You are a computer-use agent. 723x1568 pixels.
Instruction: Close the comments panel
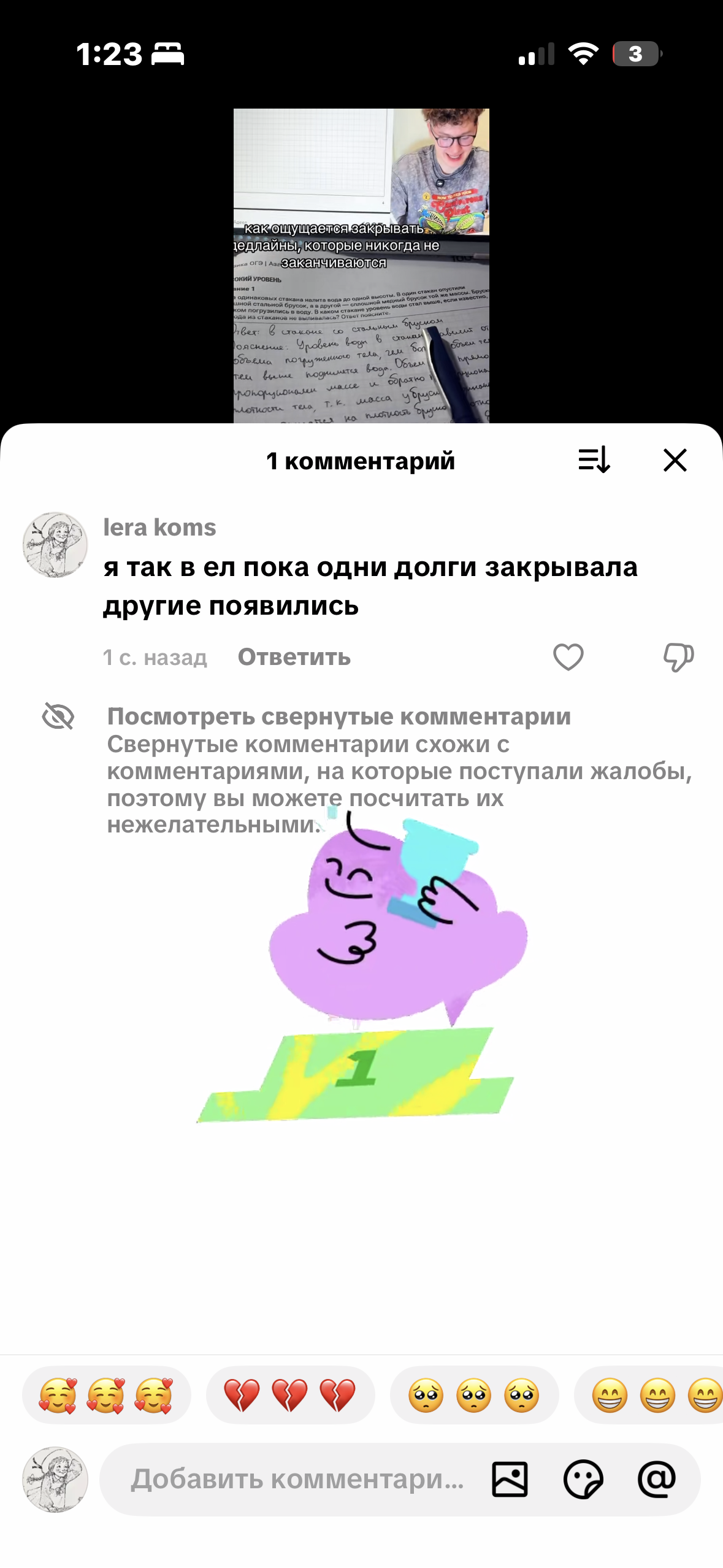[675, 460]
